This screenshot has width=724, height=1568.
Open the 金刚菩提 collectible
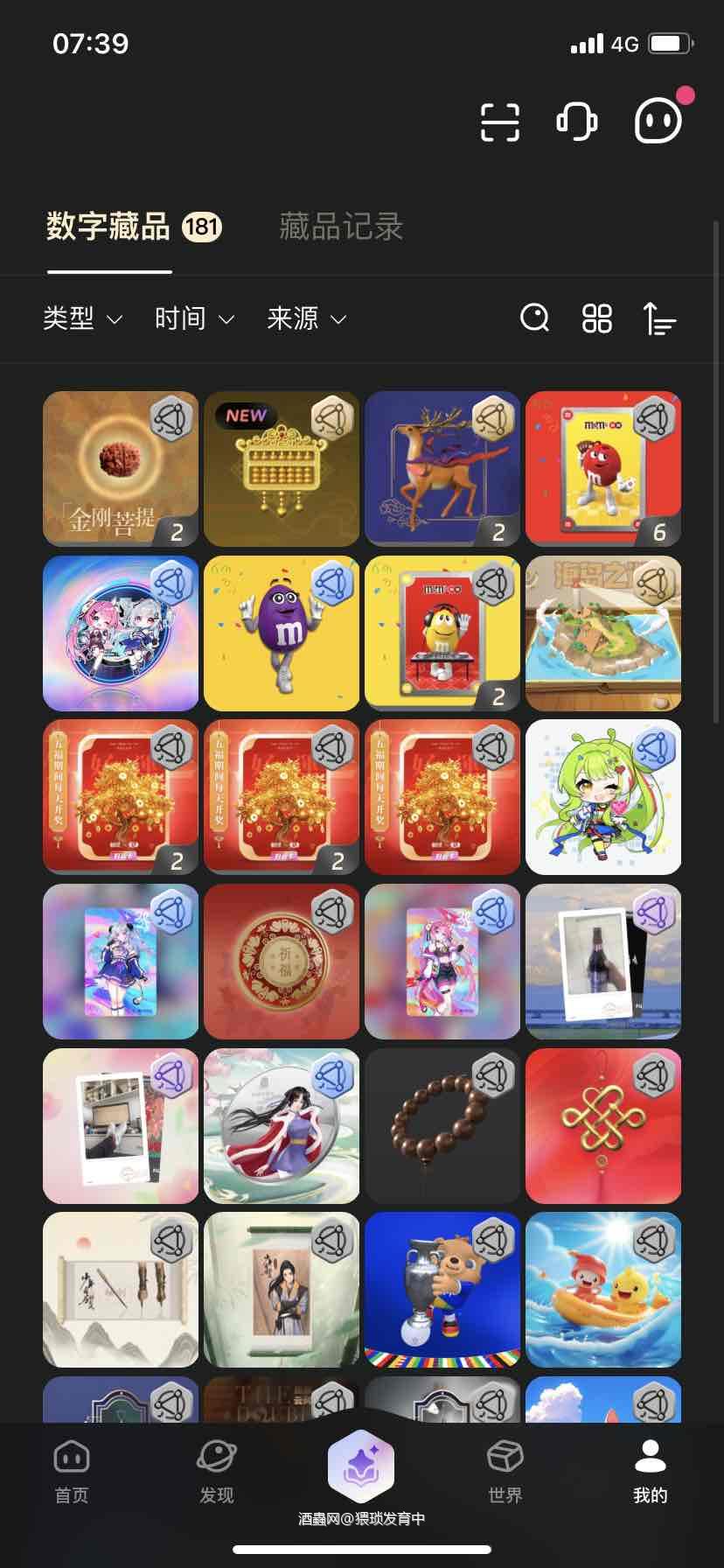click(x=121, y=469)
